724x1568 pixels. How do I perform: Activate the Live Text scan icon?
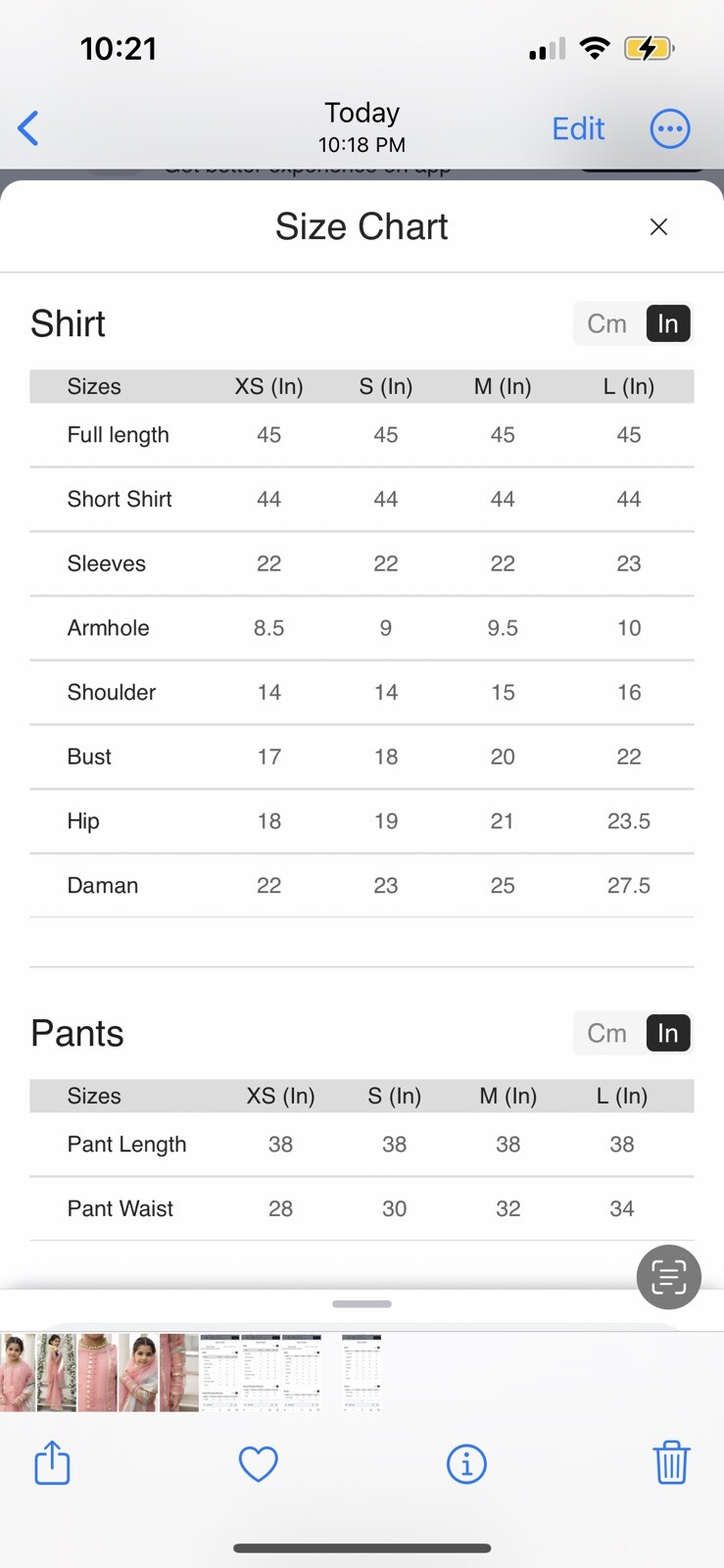tap(669, 1277)
